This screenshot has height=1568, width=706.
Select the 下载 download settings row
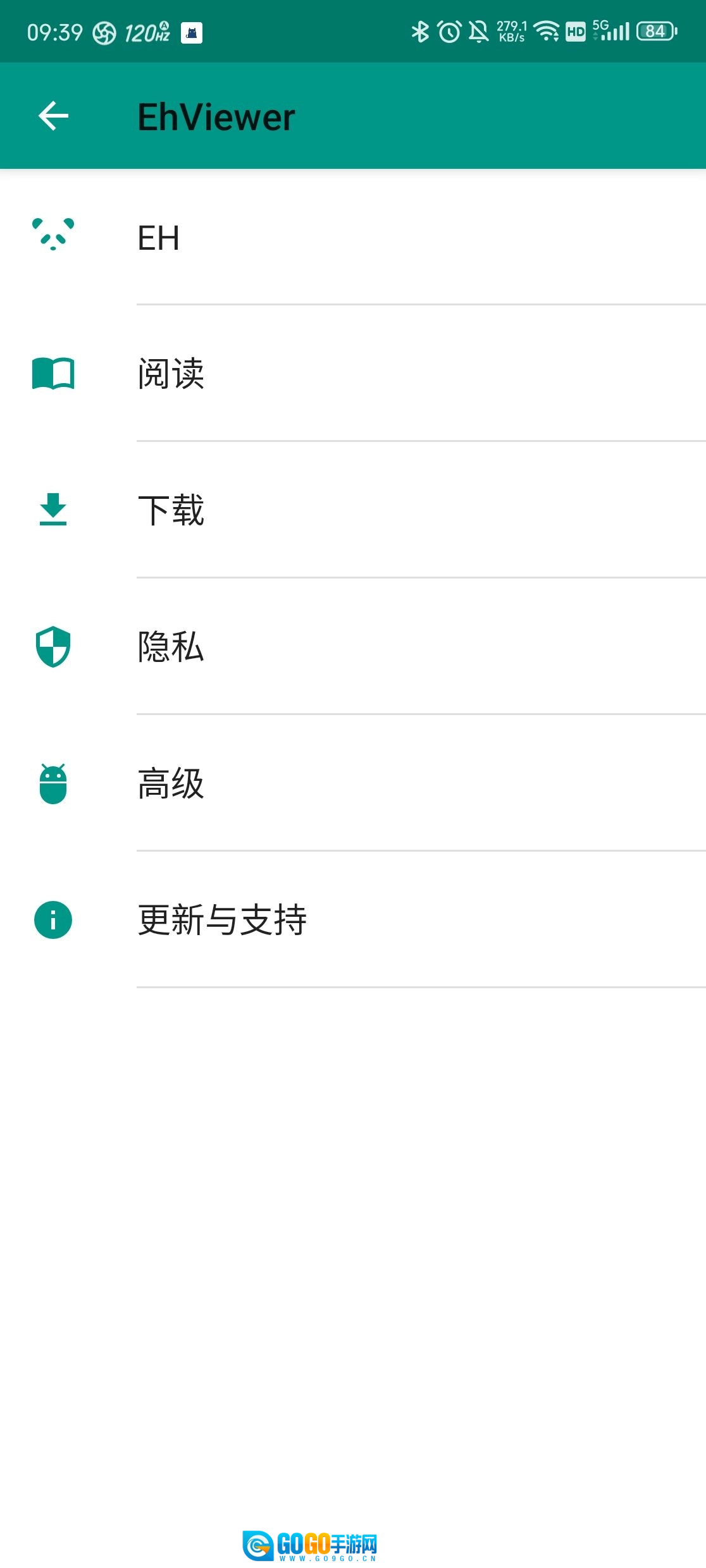[353, 510]
